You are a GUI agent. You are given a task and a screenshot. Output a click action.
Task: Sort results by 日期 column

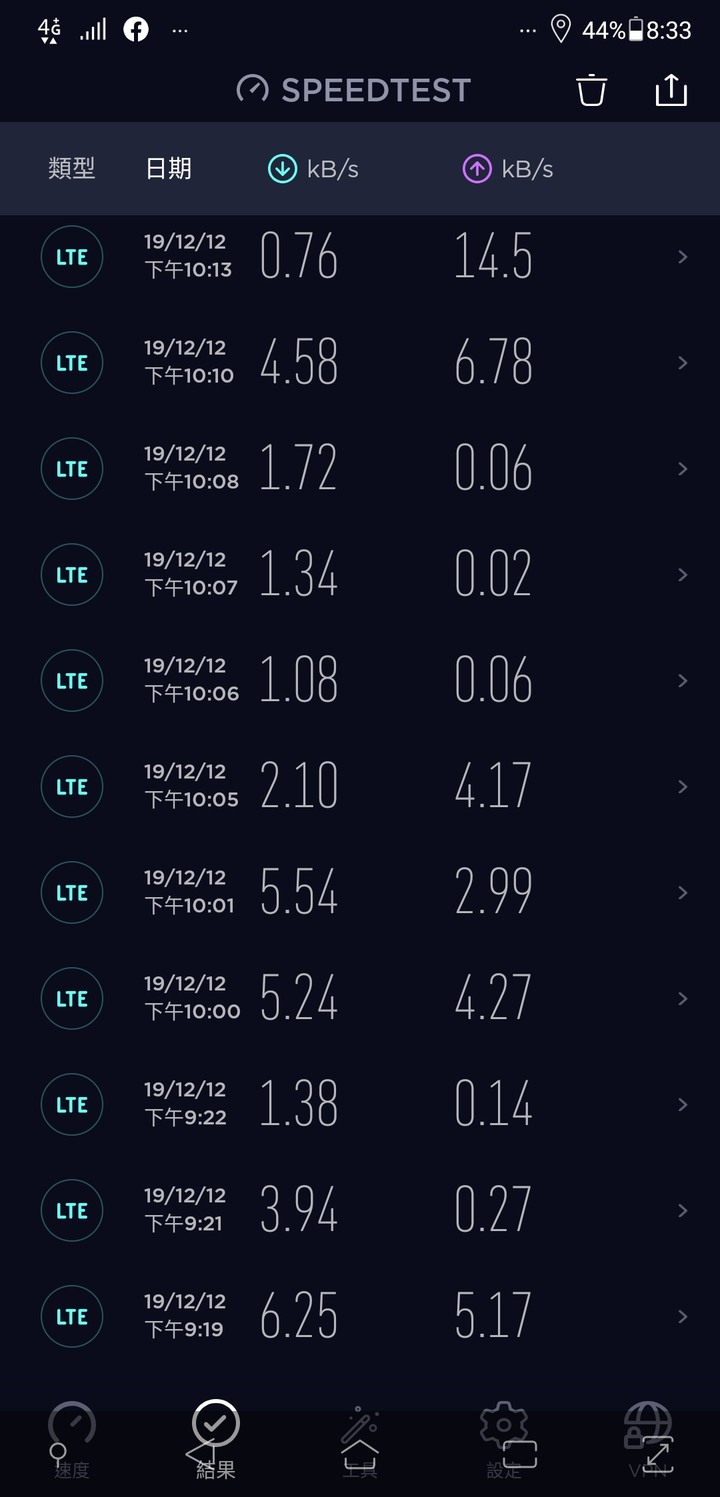(168, 169)
